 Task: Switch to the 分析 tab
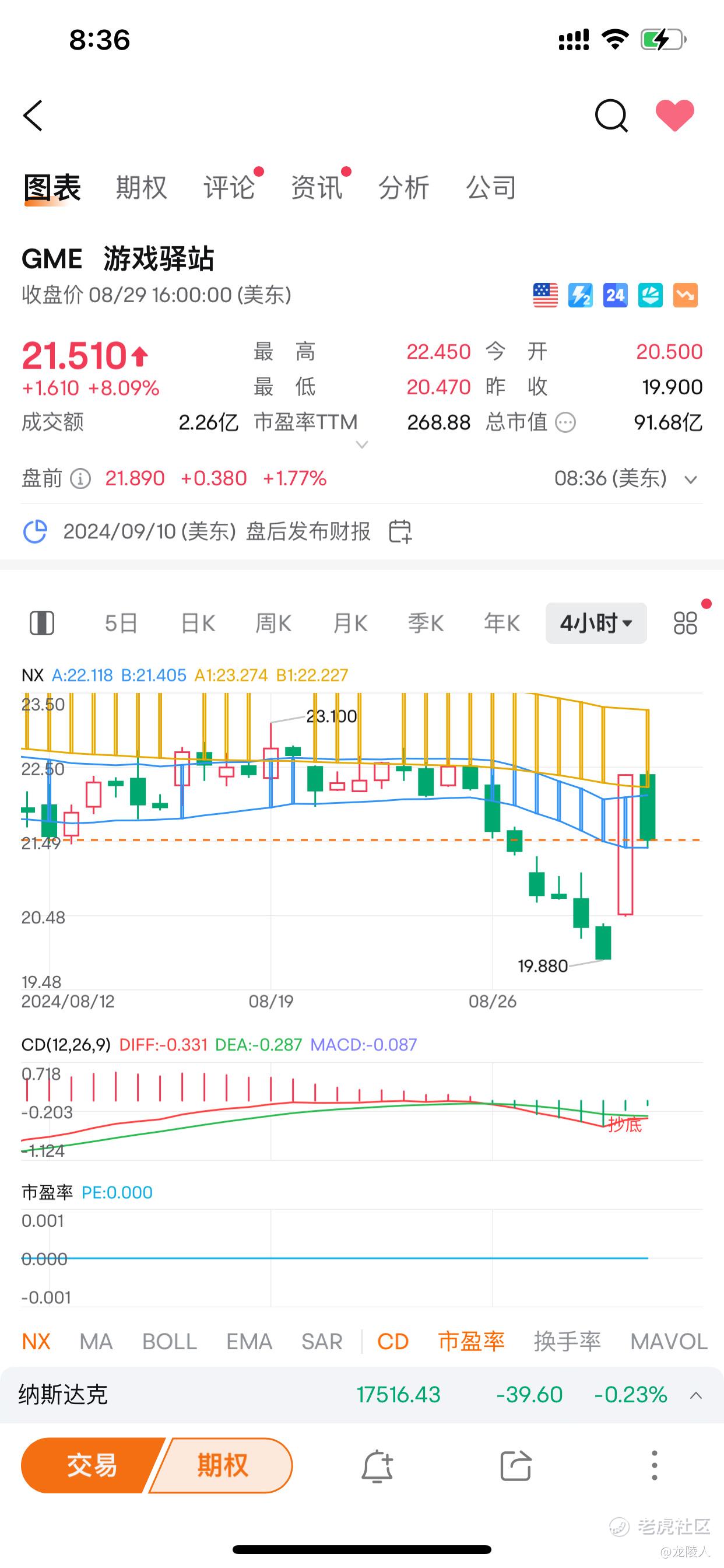[404, 187]
